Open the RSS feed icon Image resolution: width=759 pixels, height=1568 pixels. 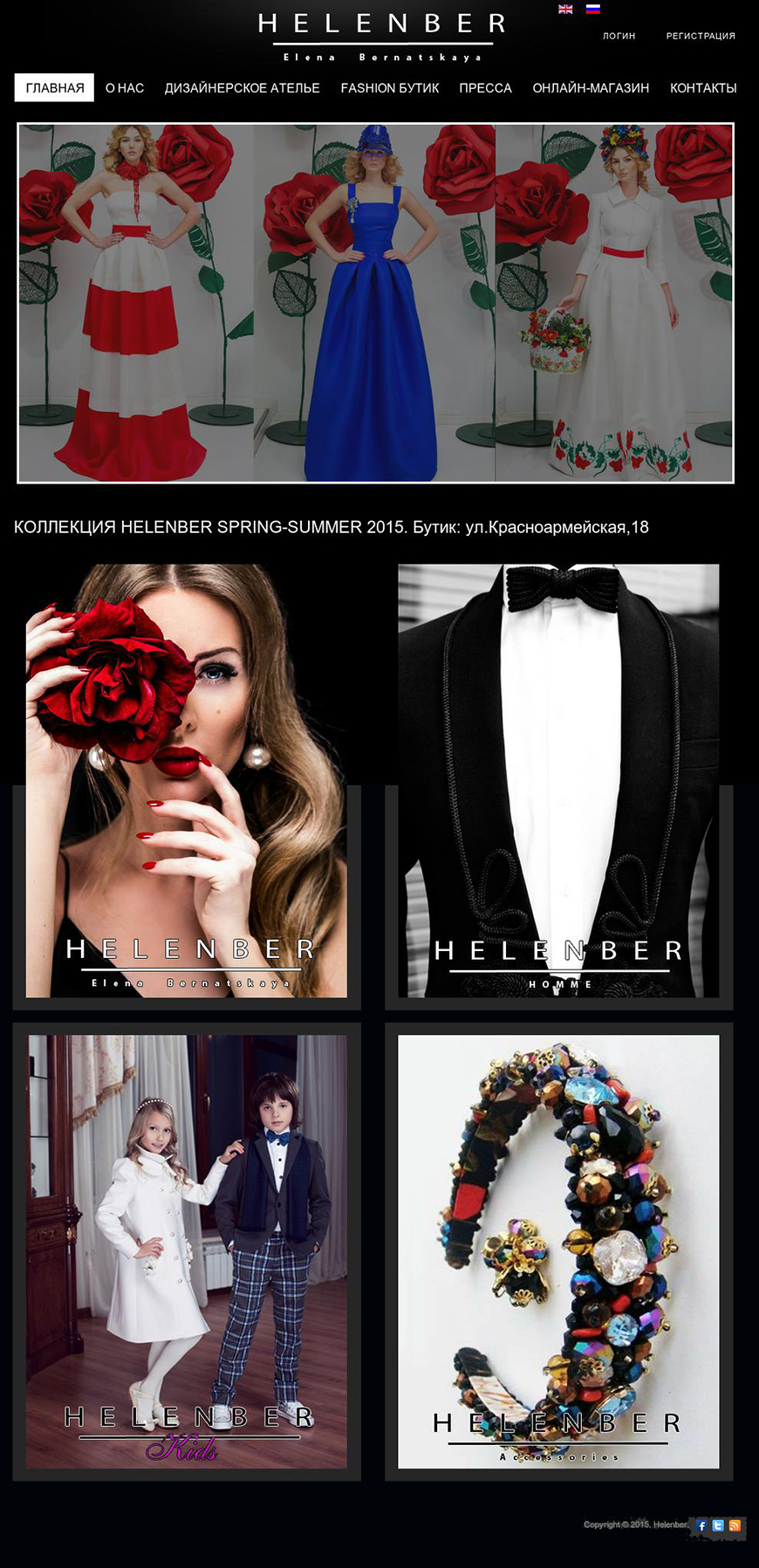coord(735,1525)
